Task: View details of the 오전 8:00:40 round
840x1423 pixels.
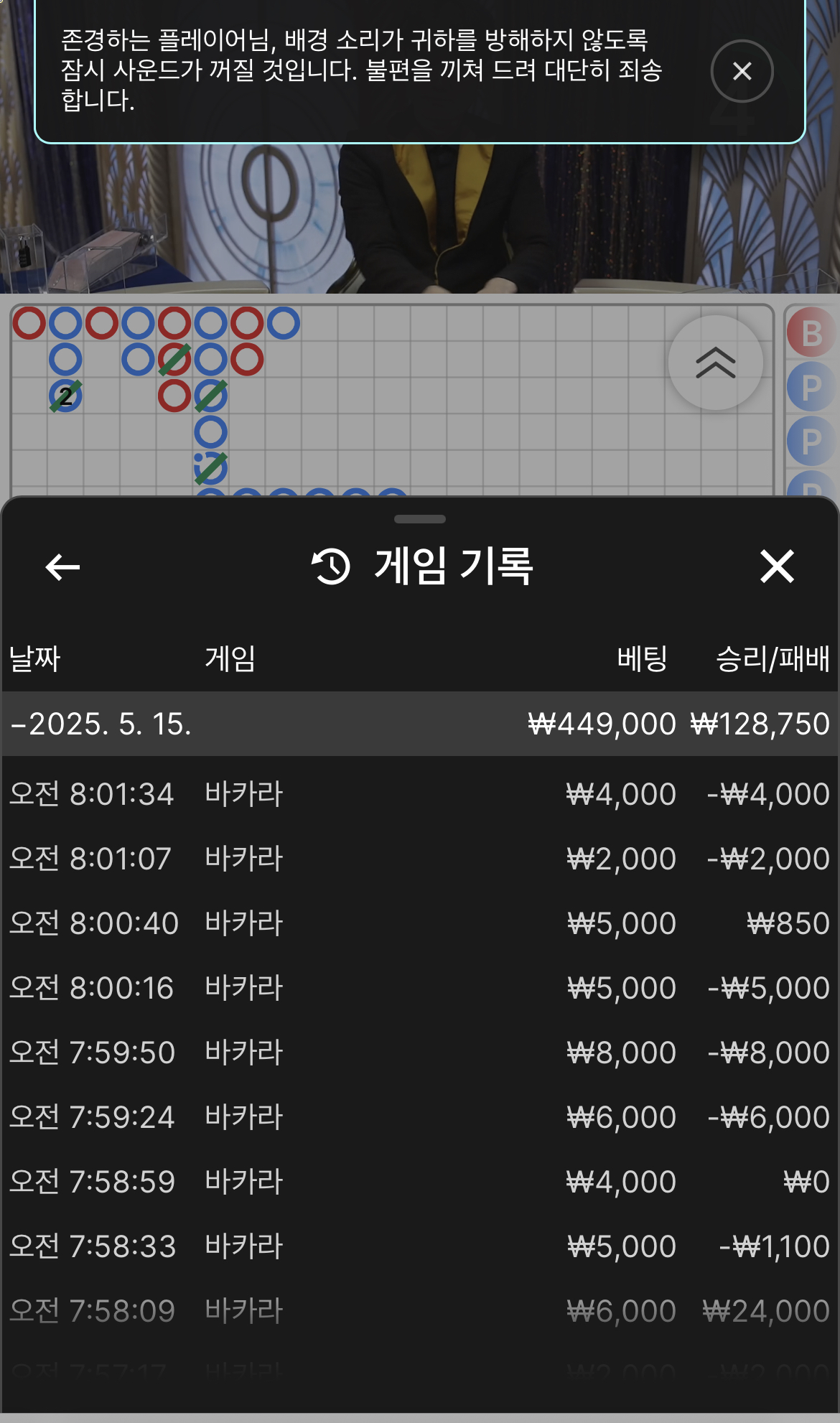Action: coord(420,923)
